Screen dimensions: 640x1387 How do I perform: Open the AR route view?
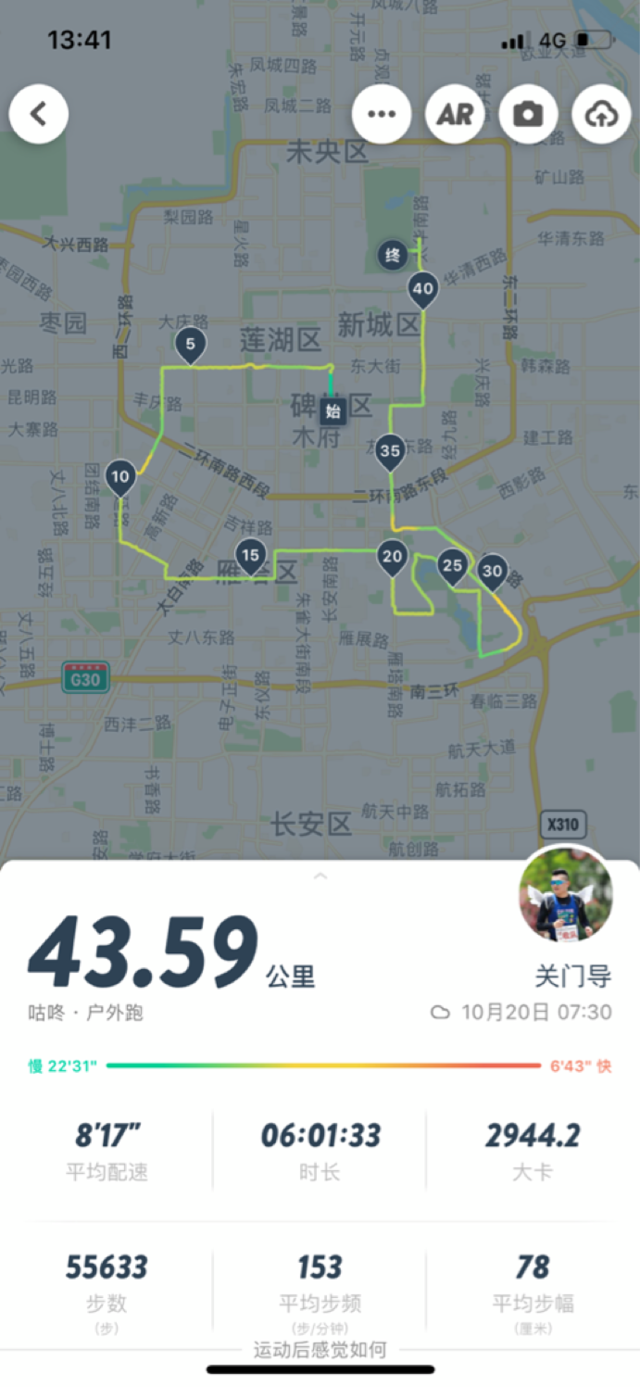[x=455, y=114]
